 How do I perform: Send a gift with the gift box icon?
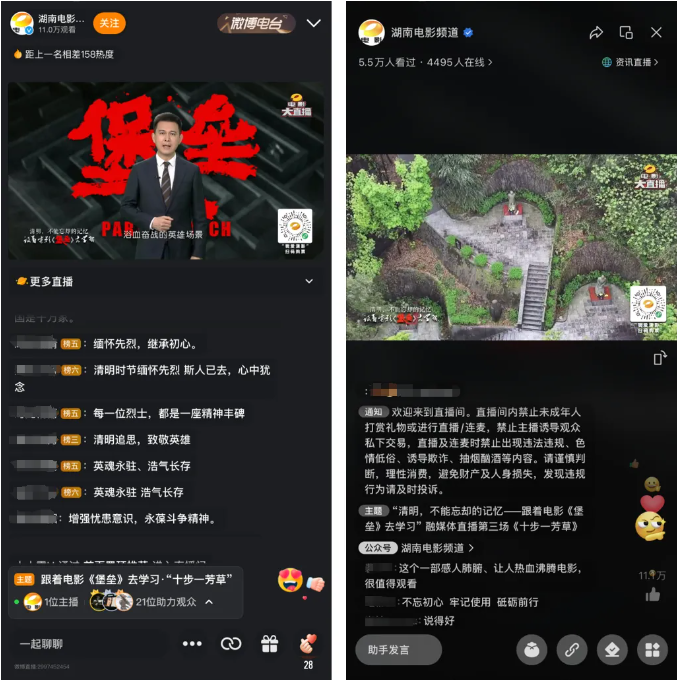click(270, 644)
